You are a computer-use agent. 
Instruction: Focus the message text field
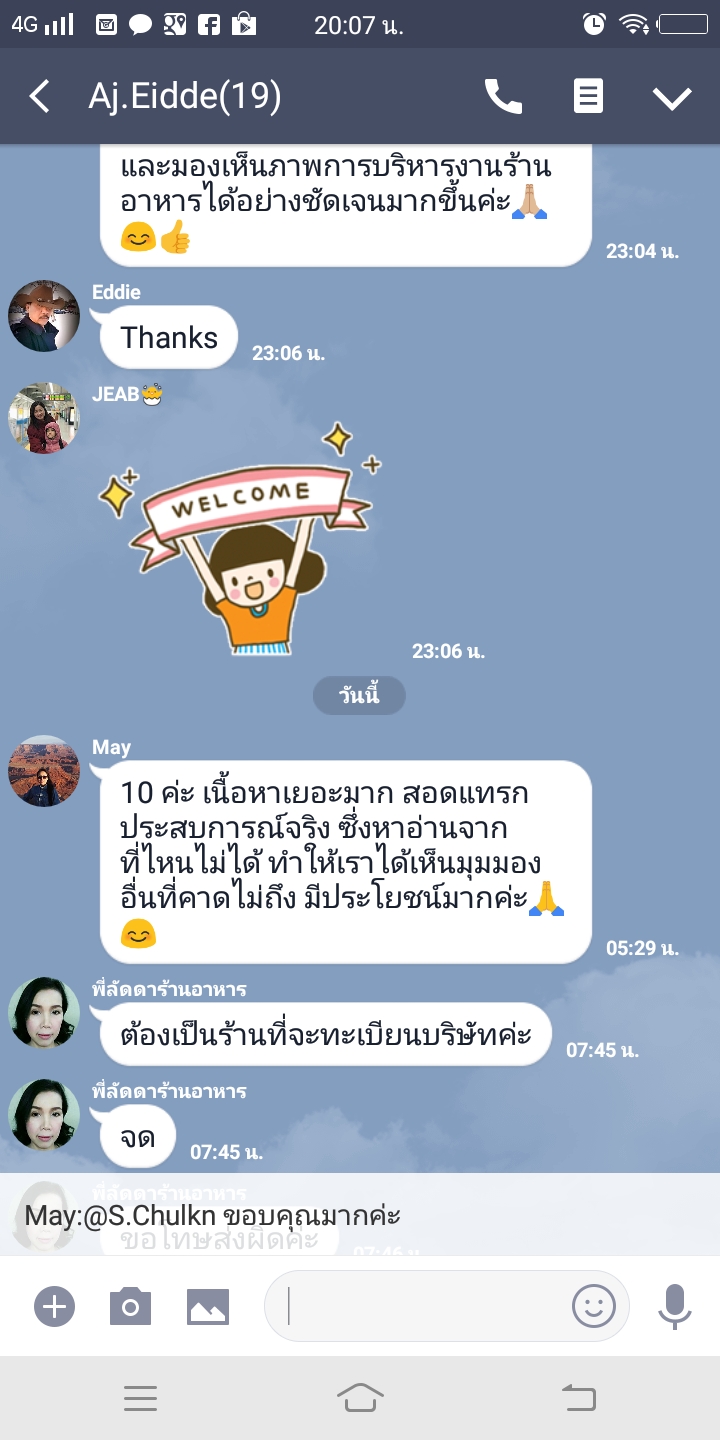tap(420, 1306)
